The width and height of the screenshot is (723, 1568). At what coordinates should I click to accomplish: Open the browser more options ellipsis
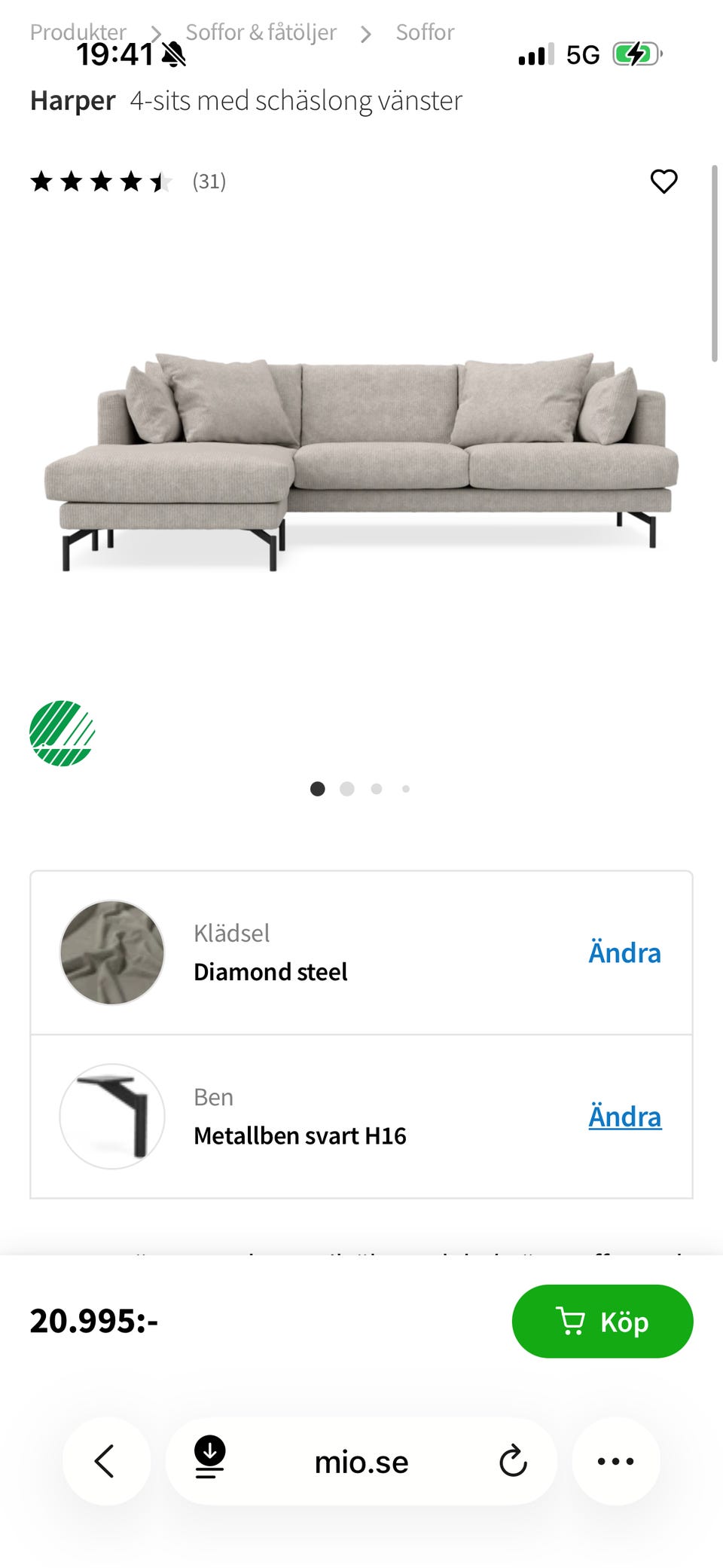coord(616,1460)
